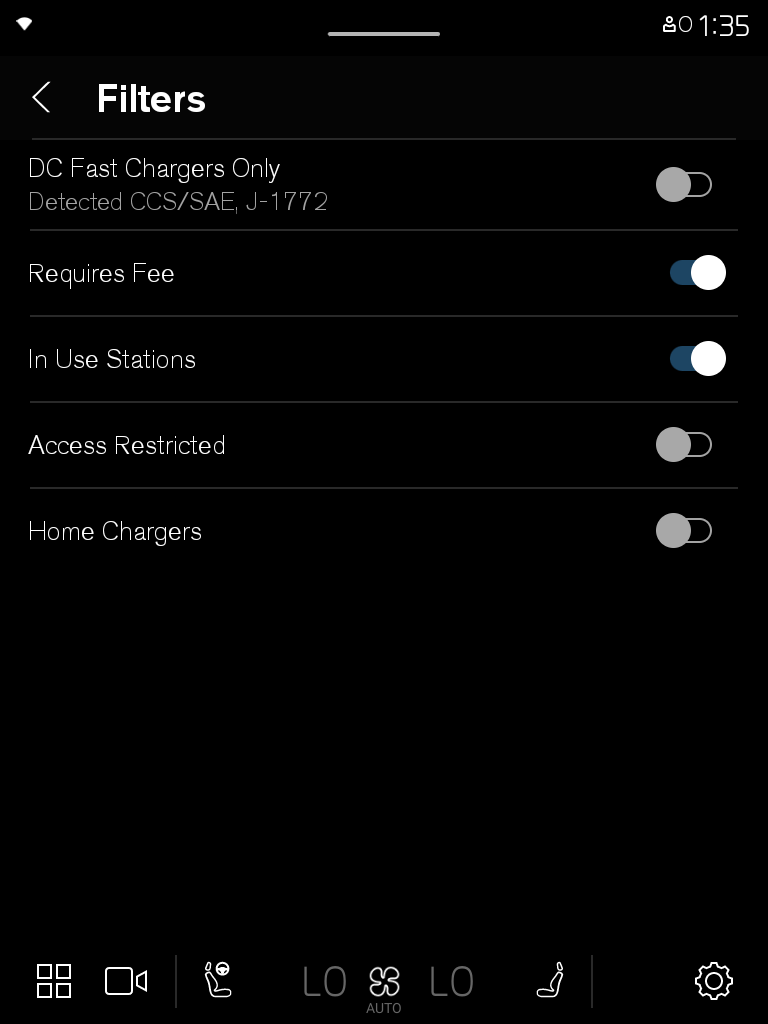This screenshot has width=768, height=1024.
Task: Adjust the left LO temperature setting
Action: [x=325, y=982]
